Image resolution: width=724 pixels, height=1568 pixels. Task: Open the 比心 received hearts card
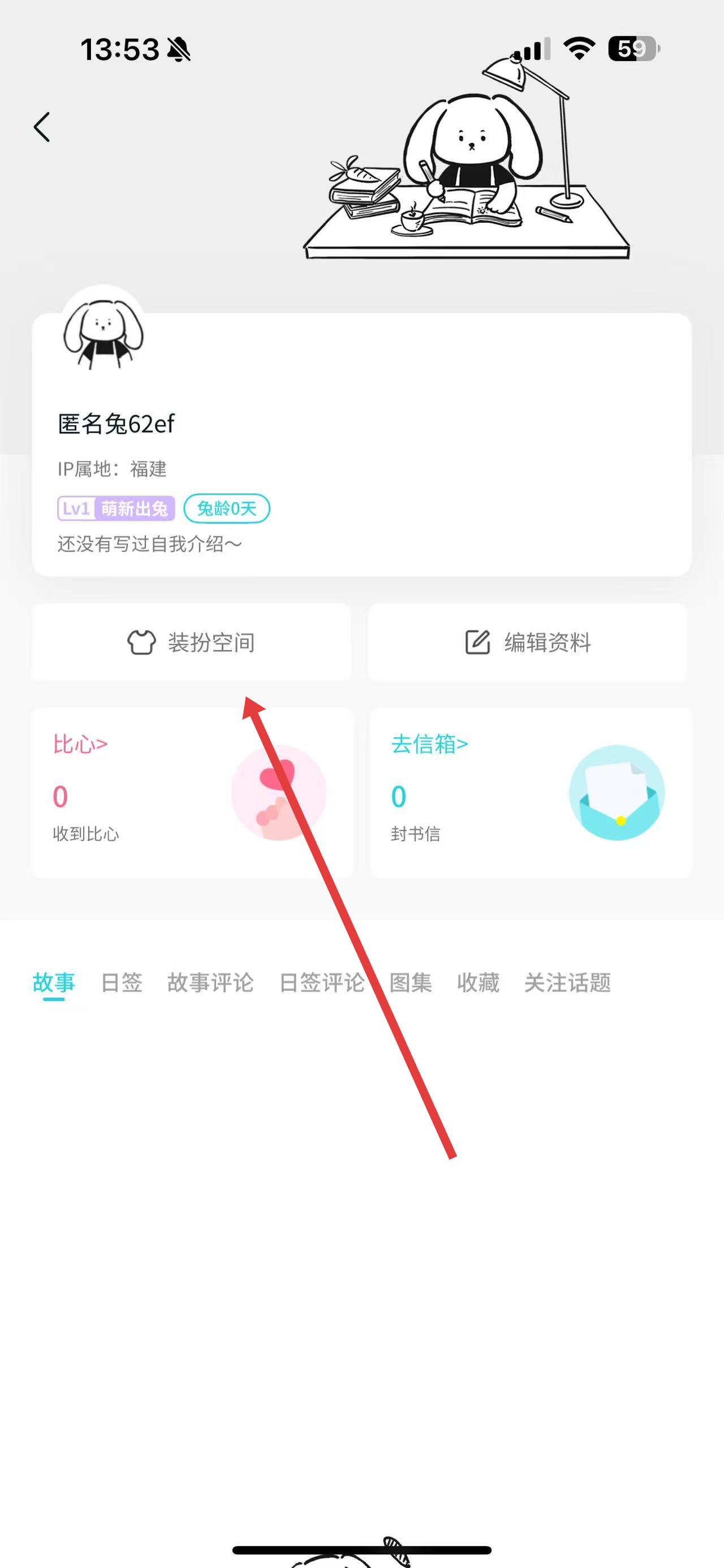click(192, 791)
